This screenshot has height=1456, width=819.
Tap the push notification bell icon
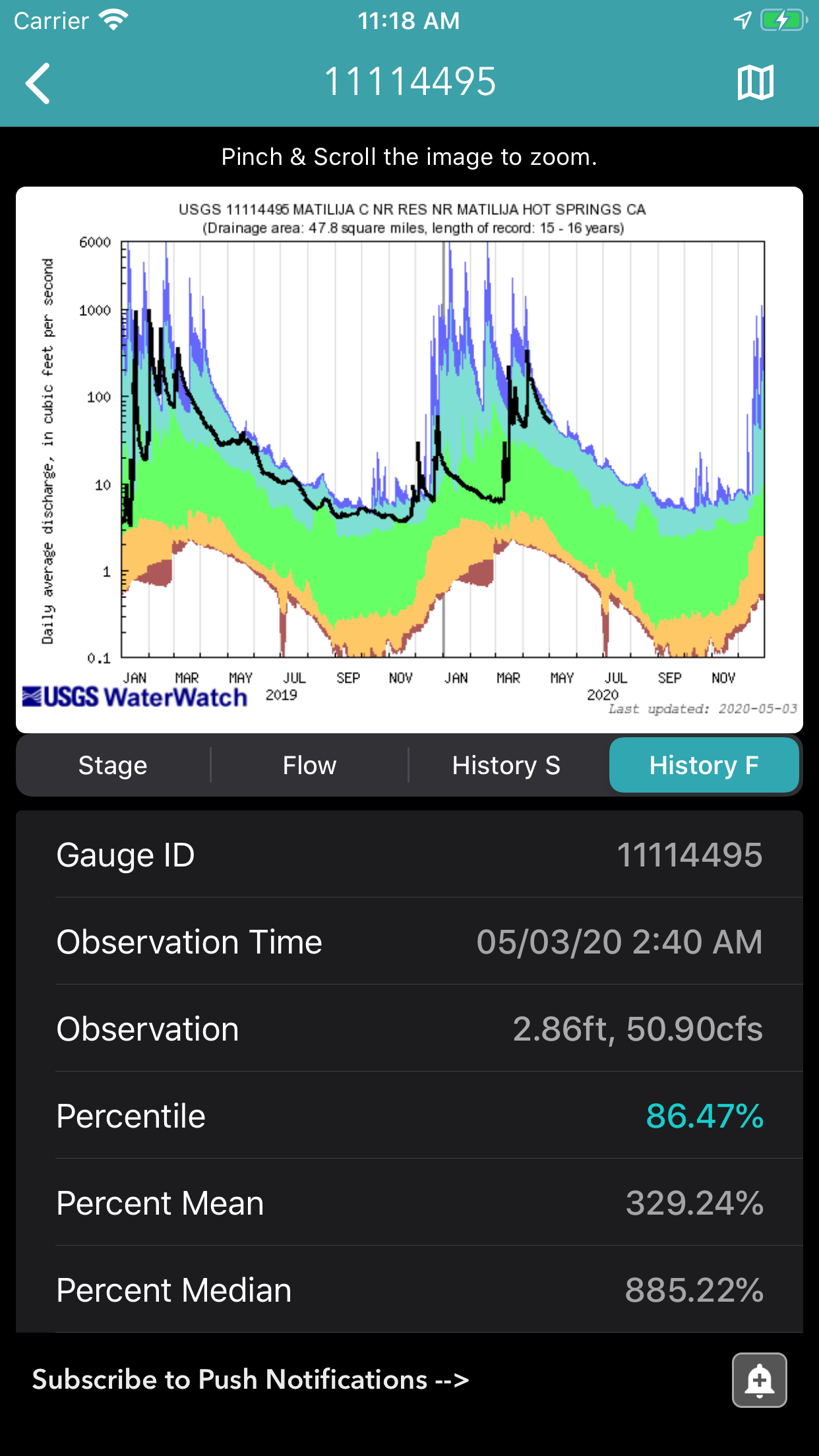pos(760,1381)
